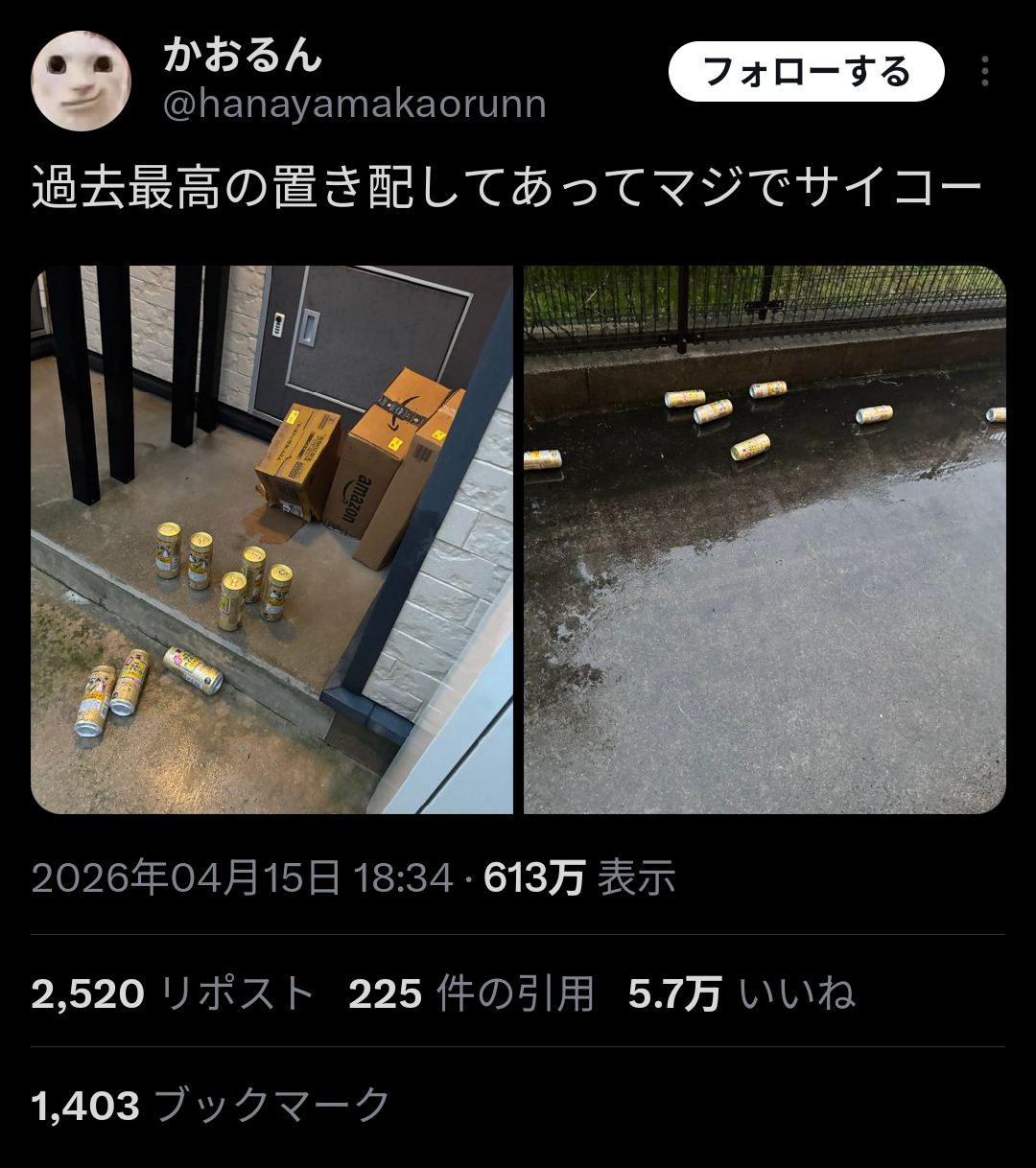
Task: Tap the フォローする button
Action: (x=806, y=72)
